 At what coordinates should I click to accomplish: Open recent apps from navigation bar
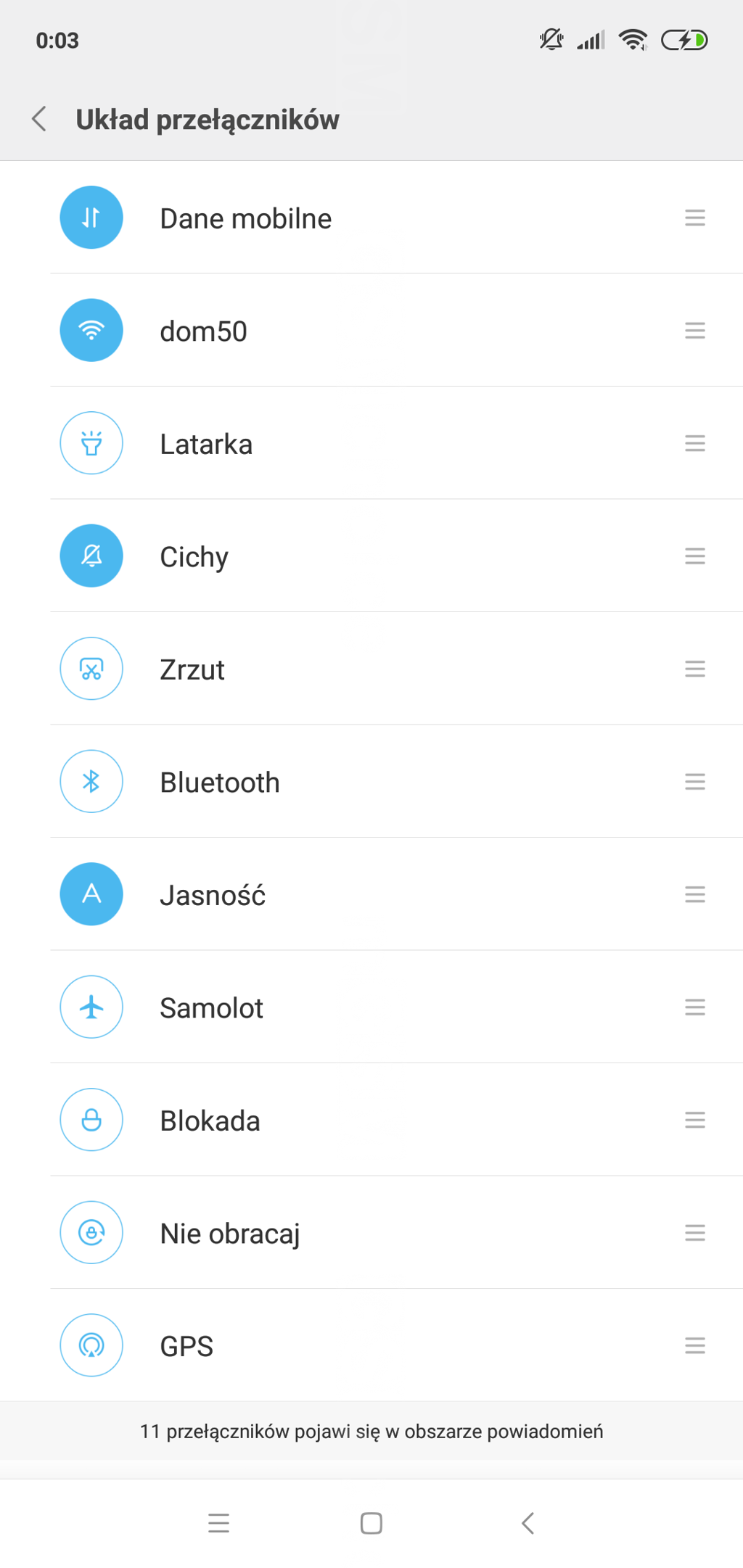pyautogui.click(x=218, y=1523)
